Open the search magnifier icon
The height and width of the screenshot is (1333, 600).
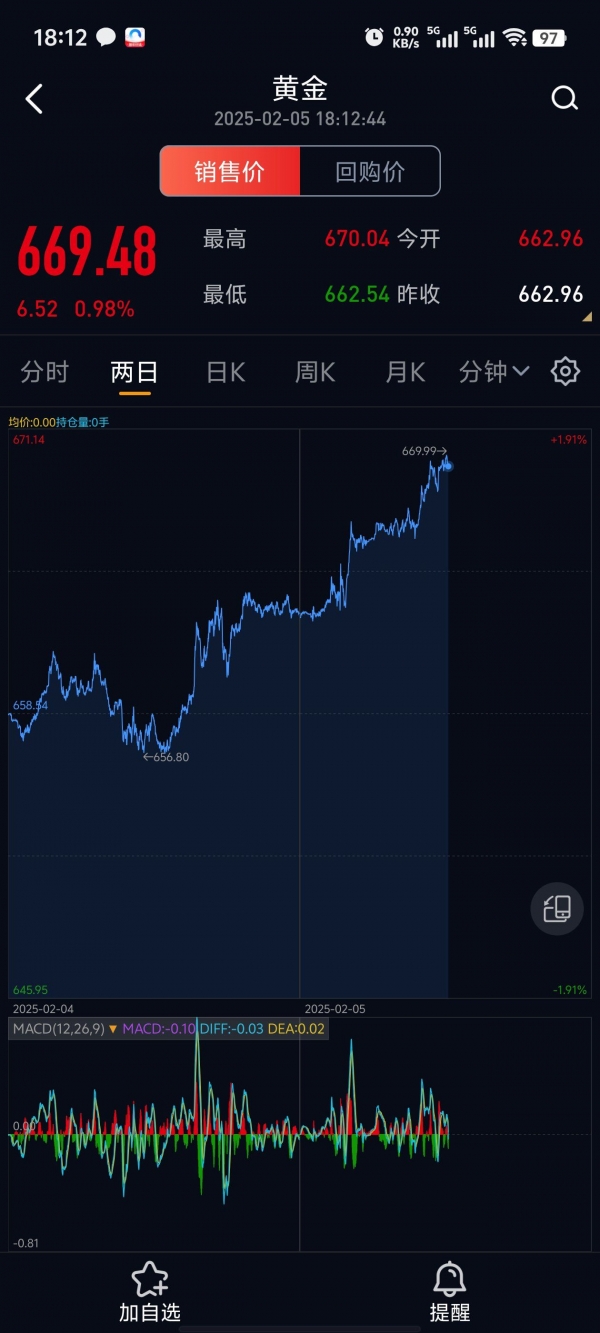coord(564,98)
